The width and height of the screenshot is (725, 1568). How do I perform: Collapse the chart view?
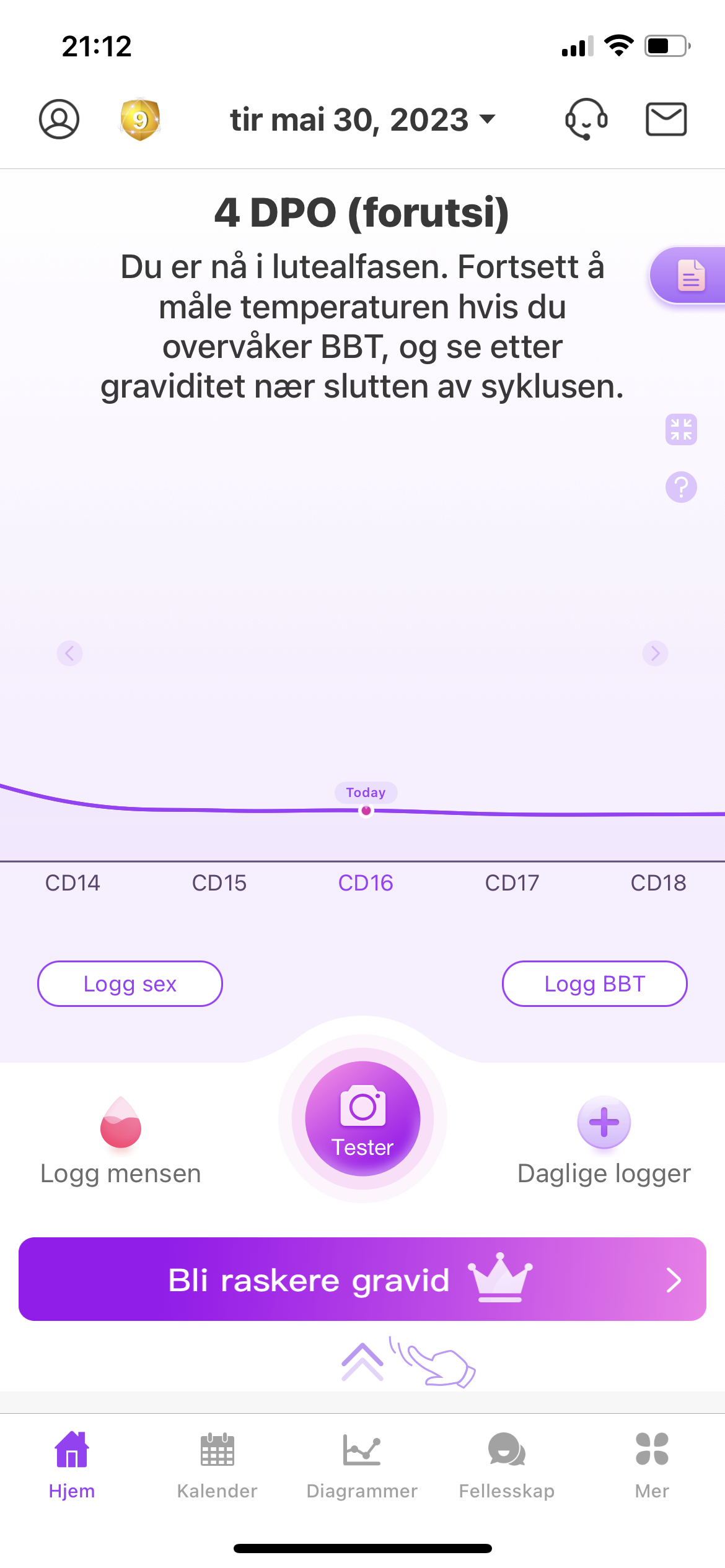click(681, 429)
